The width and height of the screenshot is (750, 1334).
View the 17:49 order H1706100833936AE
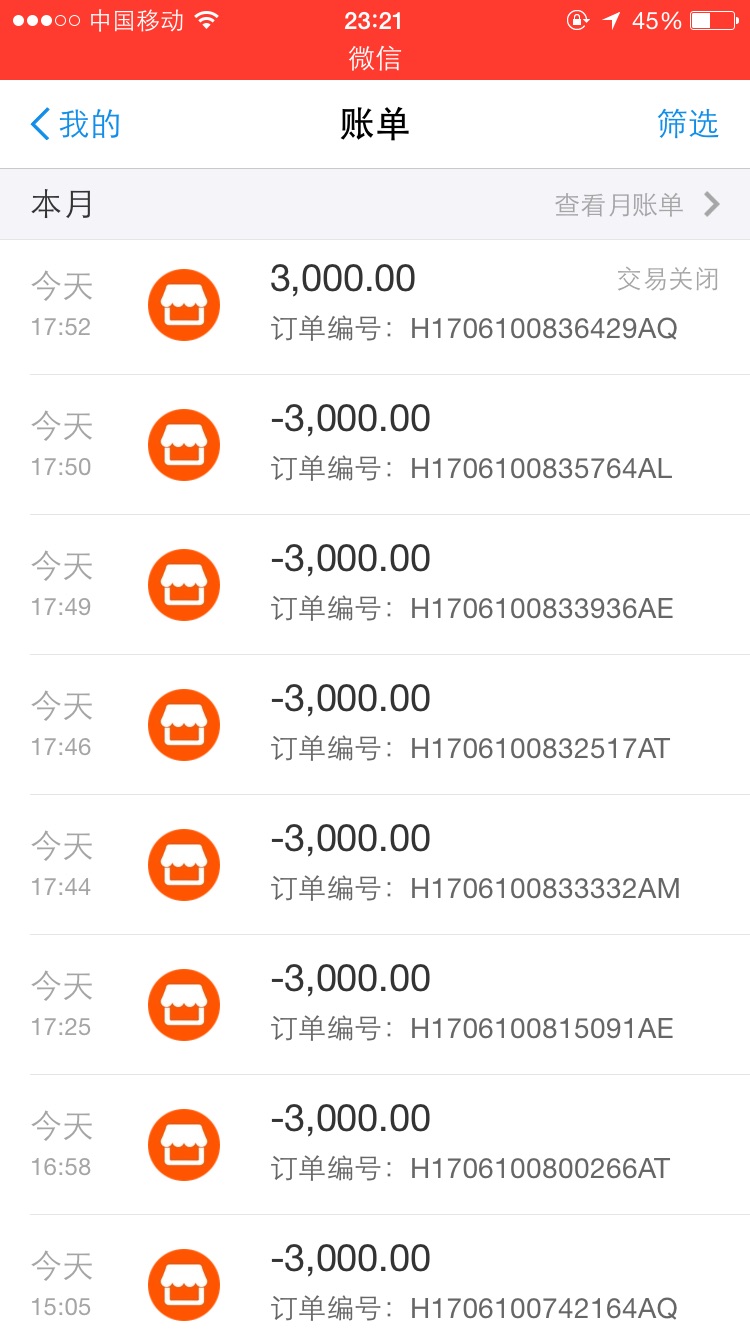tap(375, 585)
